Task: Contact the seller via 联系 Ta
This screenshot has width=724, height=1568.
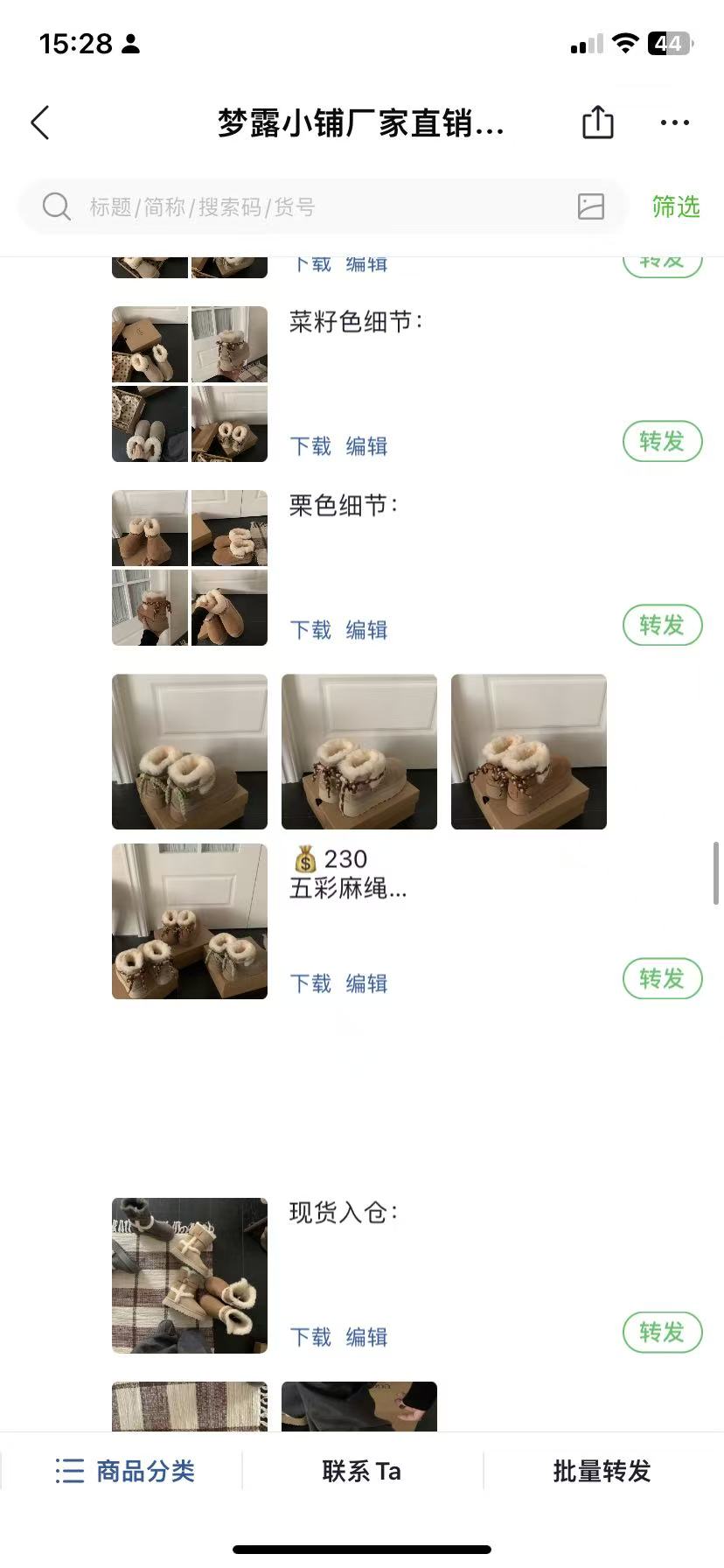Action: pos(361,1471)
